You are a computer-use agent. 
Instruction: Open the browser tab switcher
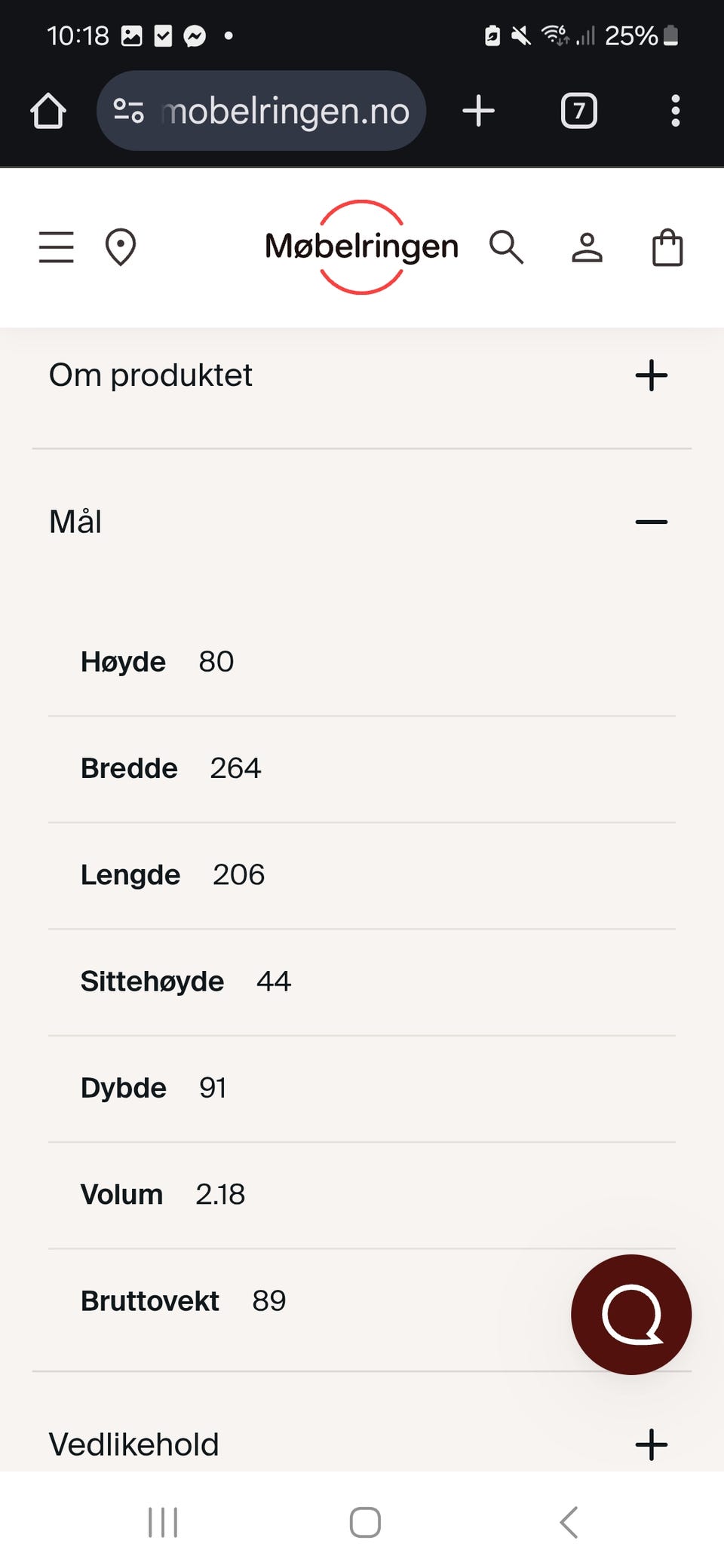click(578, 112)
